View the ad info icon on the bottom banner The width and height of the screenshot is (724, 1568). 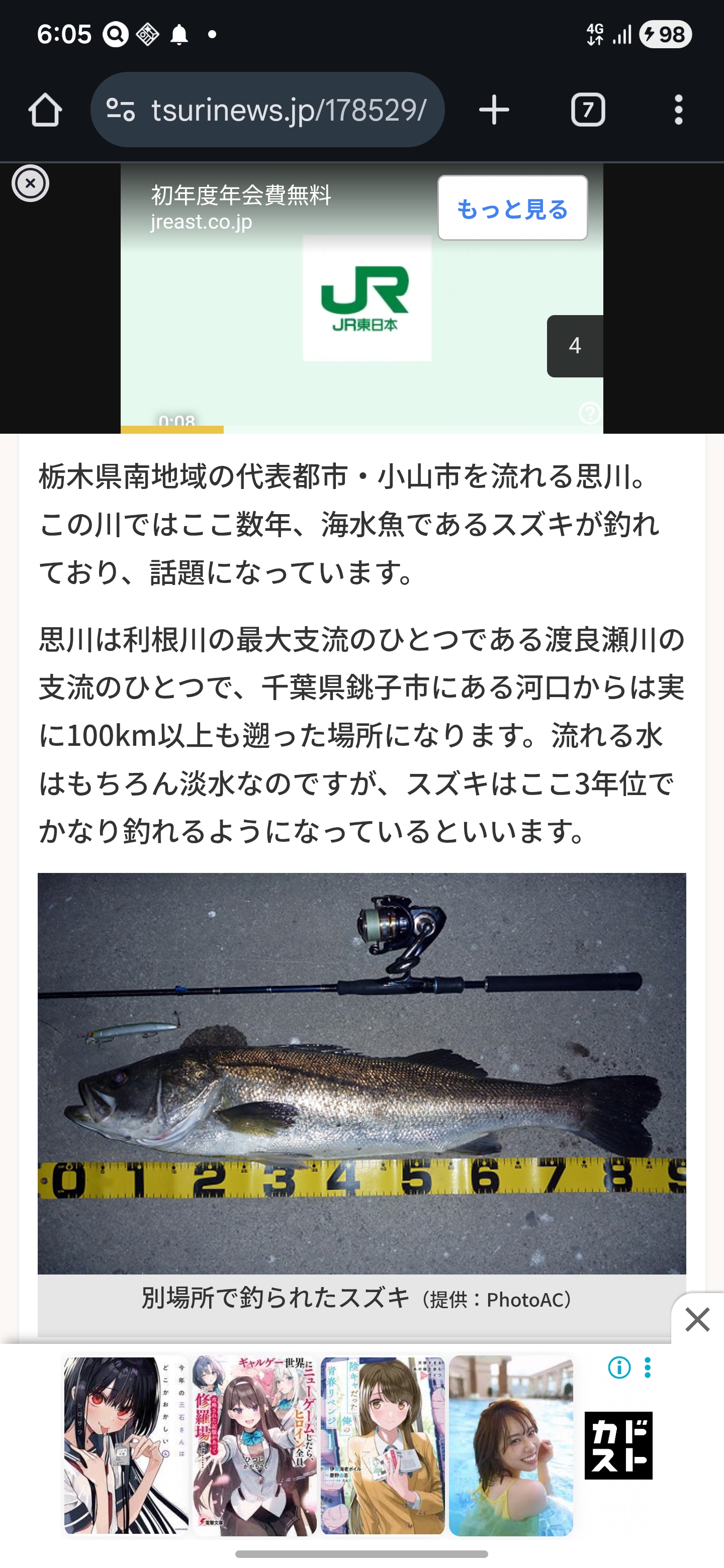pos(619,1368)
